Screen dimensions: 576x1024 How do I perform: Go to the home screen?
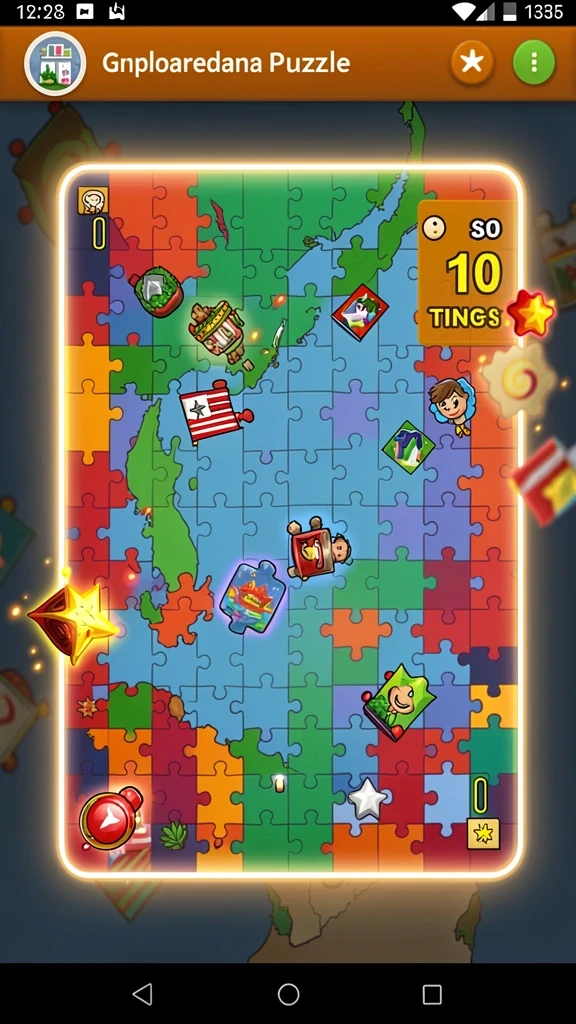(288, 994)
